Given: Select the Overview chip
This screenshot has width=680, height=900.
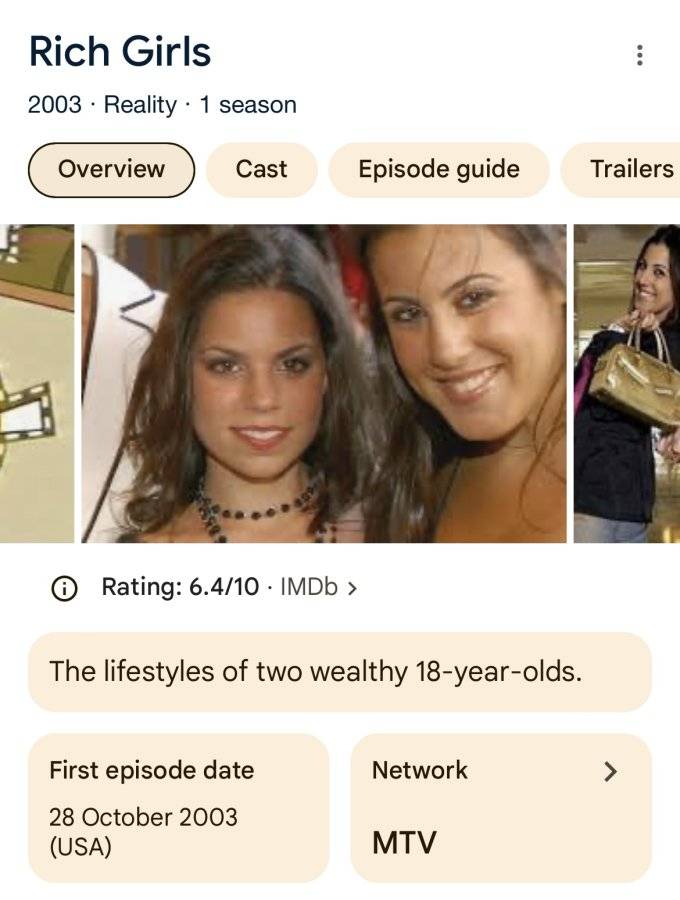Looking at the screenshot, I should click(x=111, y=170).
